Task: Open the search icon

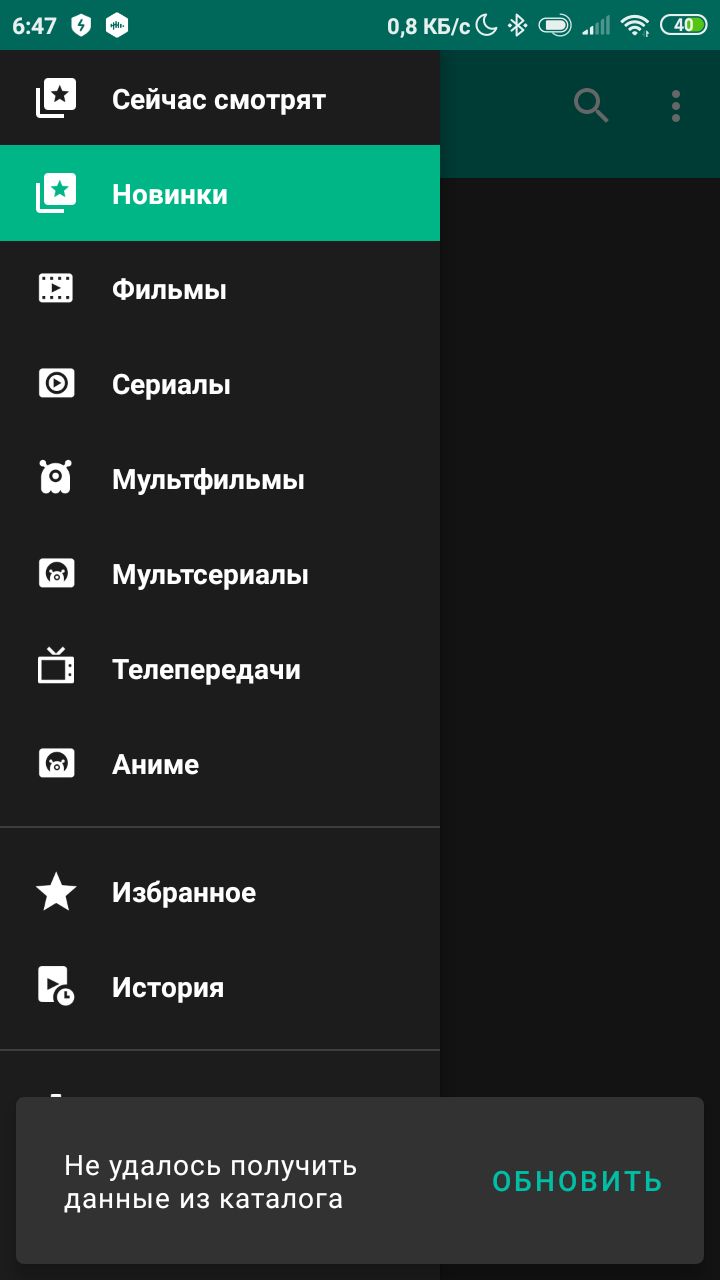Action: click(591, 105)
